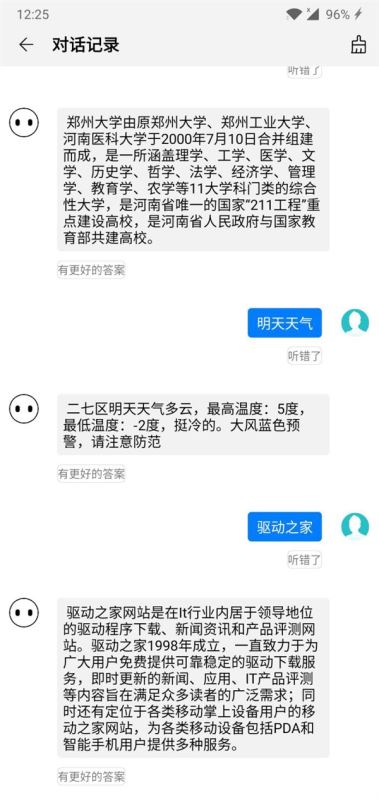Clear the conversation history with broom icon

click(x=359, y=45)
